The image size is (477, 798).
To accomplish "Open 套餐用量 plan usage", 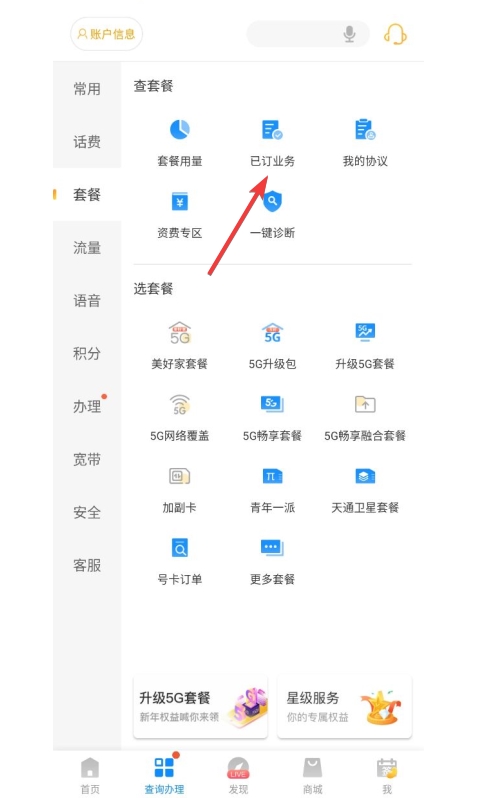I will [180, 143].
